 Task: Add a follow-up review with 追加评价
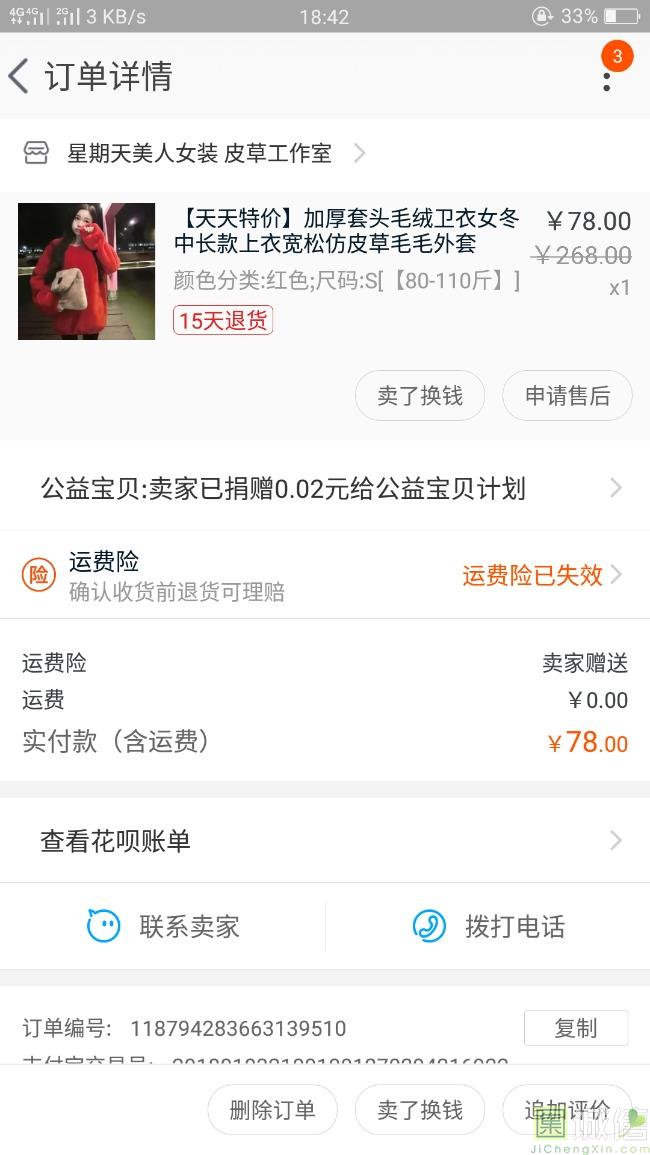(x=567, y=1110)
